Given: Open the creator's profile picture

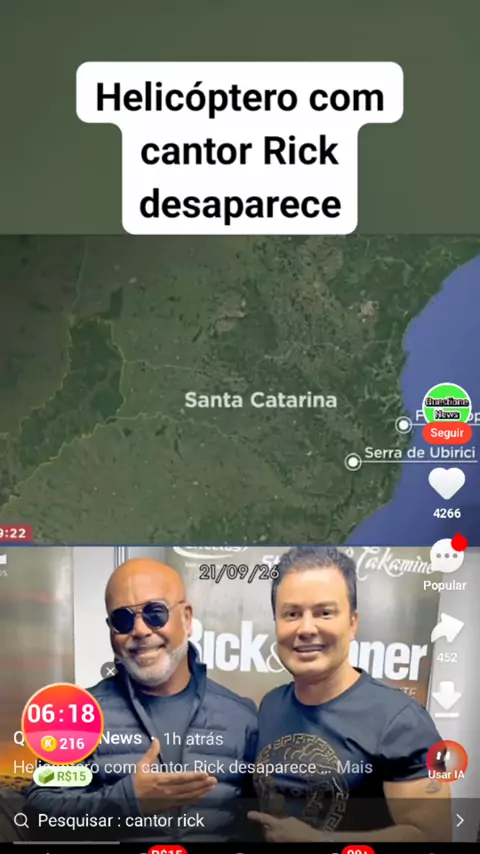Looking at the screenshot, I should (x=447, y=403).
